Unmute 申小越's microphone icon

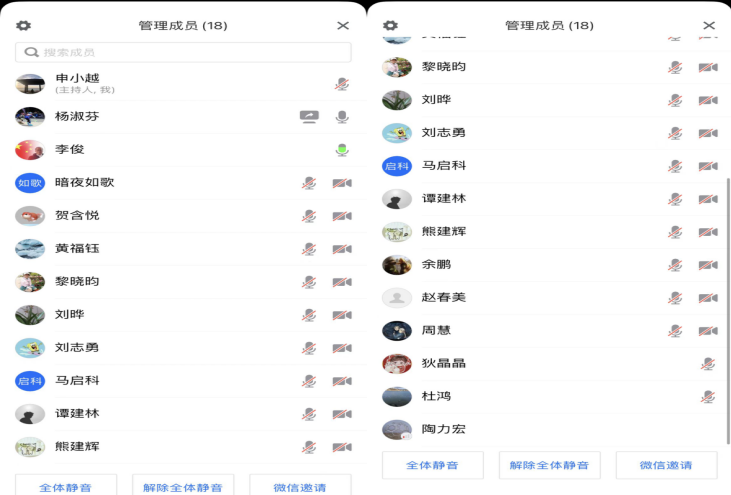342,84
